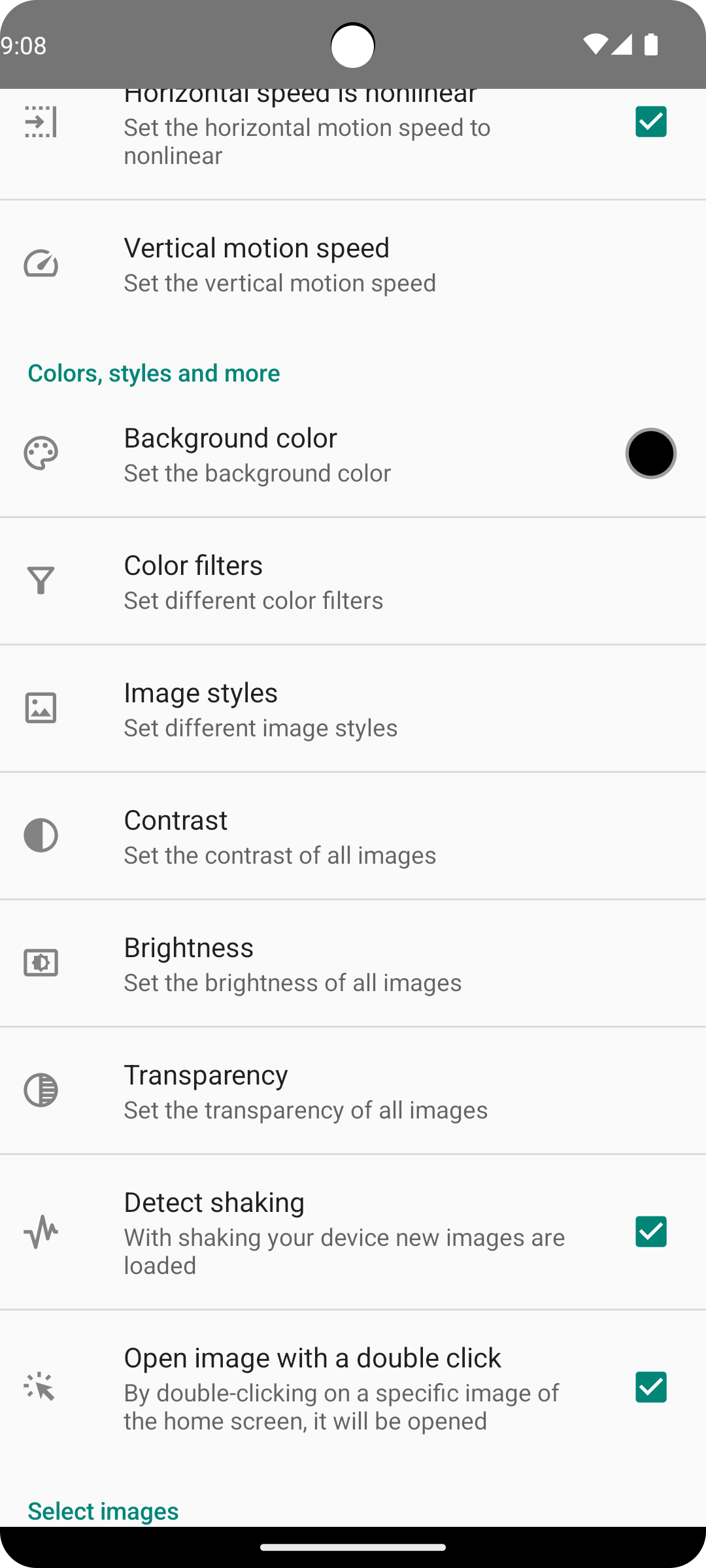Tap the Select images link
This screenshot has width=706, height=1568.
coord(102,1511)
